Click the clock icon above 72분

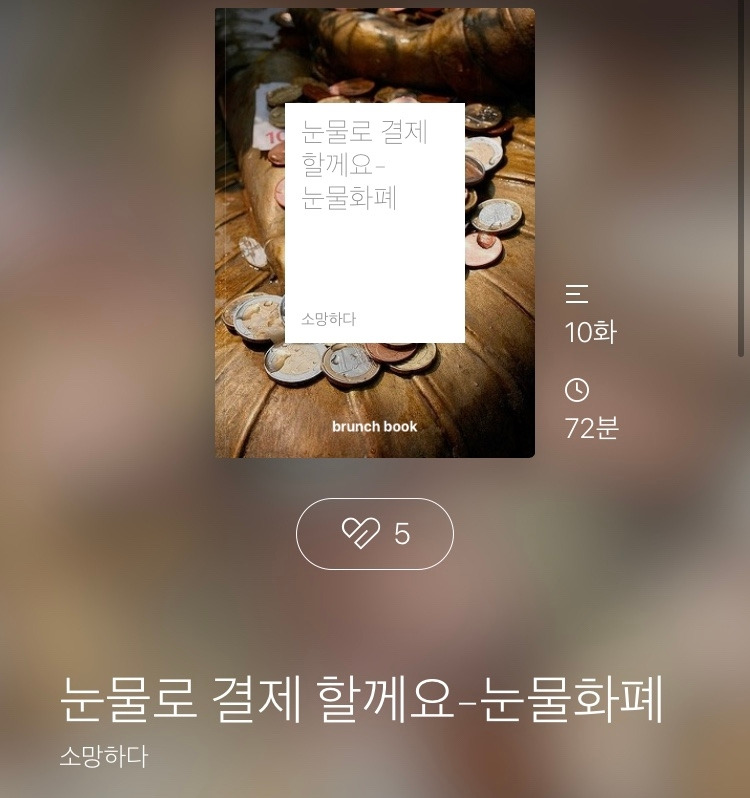[x=577, y=390]
